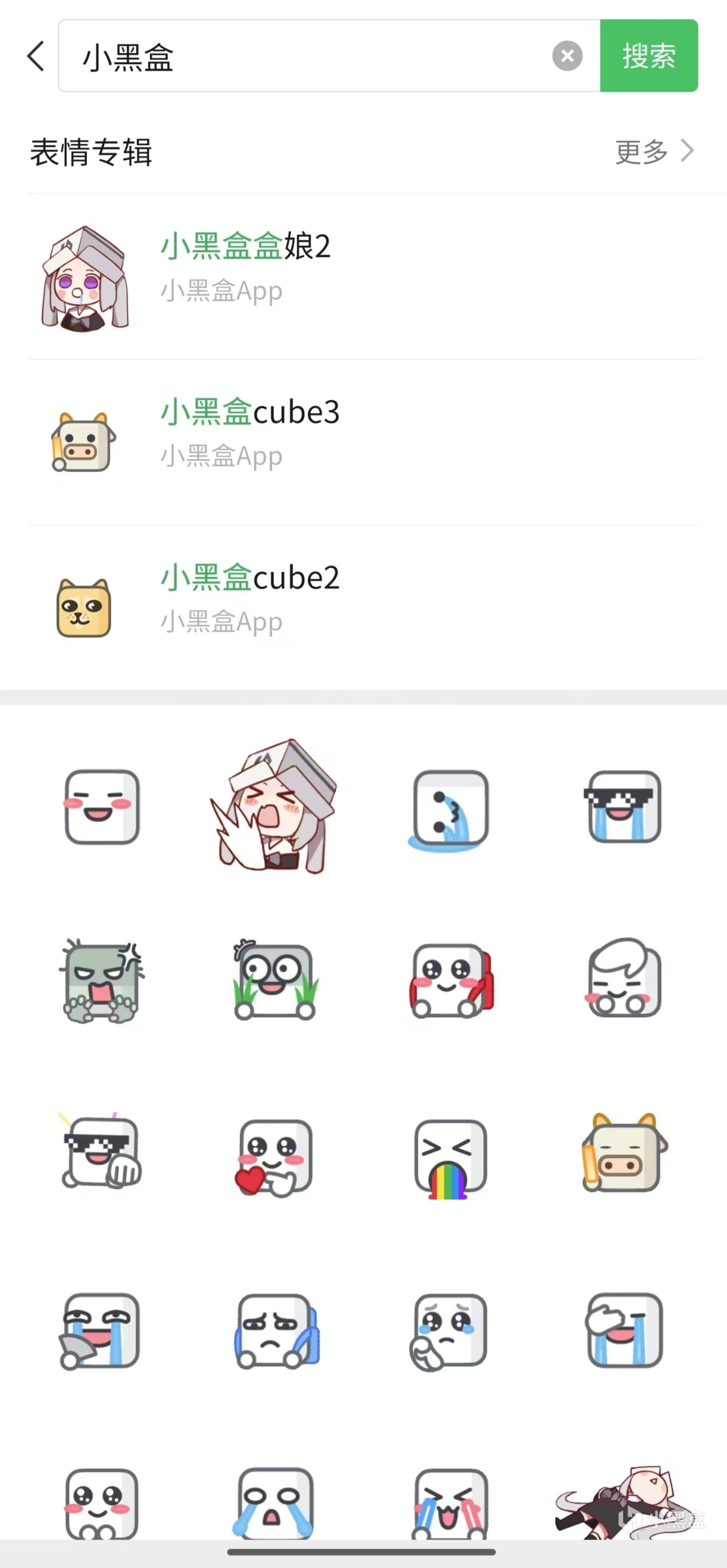Select the girl with box hat yelling sticker
The image size is (727, 1568).
275,806
